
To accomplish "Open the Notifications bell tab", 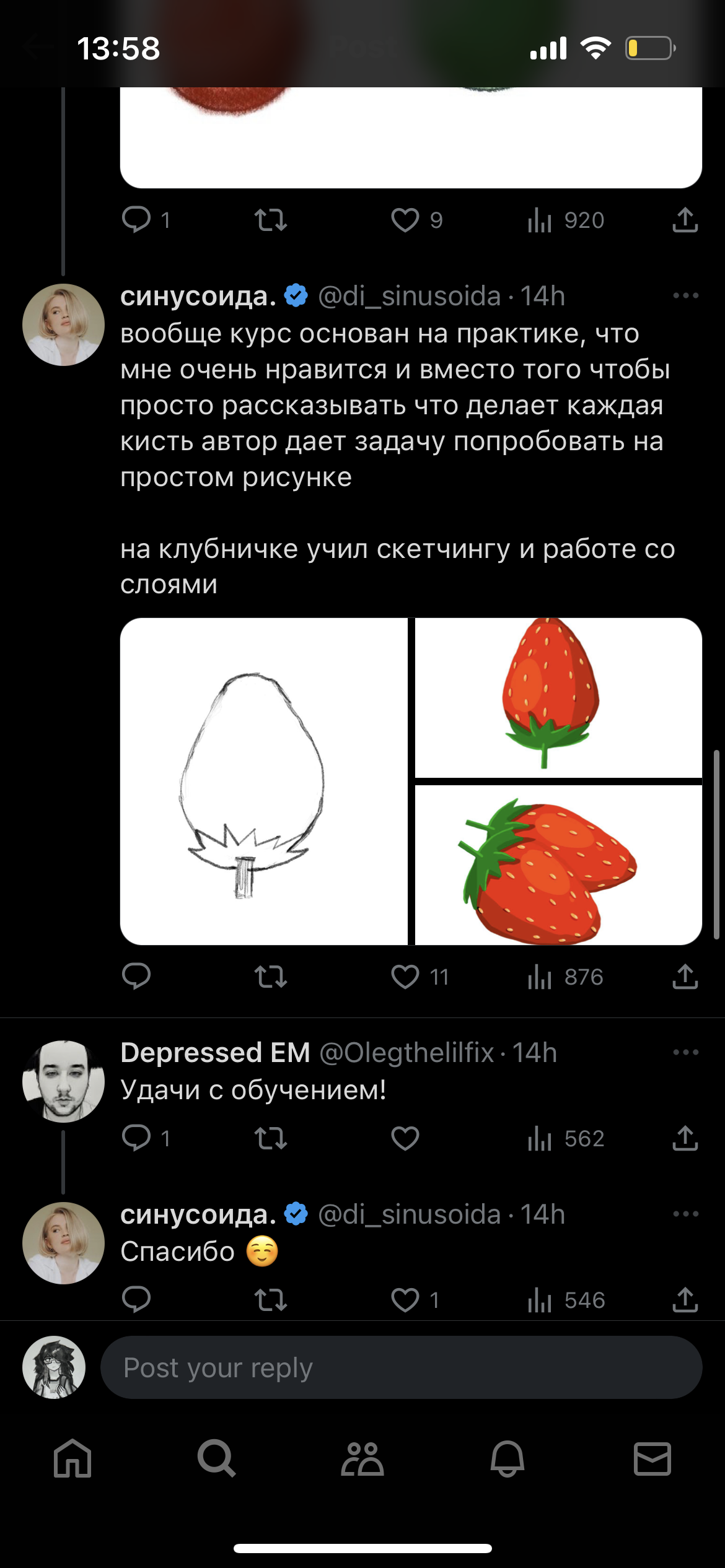I will pyautogui.click(x=507, y=1459).
